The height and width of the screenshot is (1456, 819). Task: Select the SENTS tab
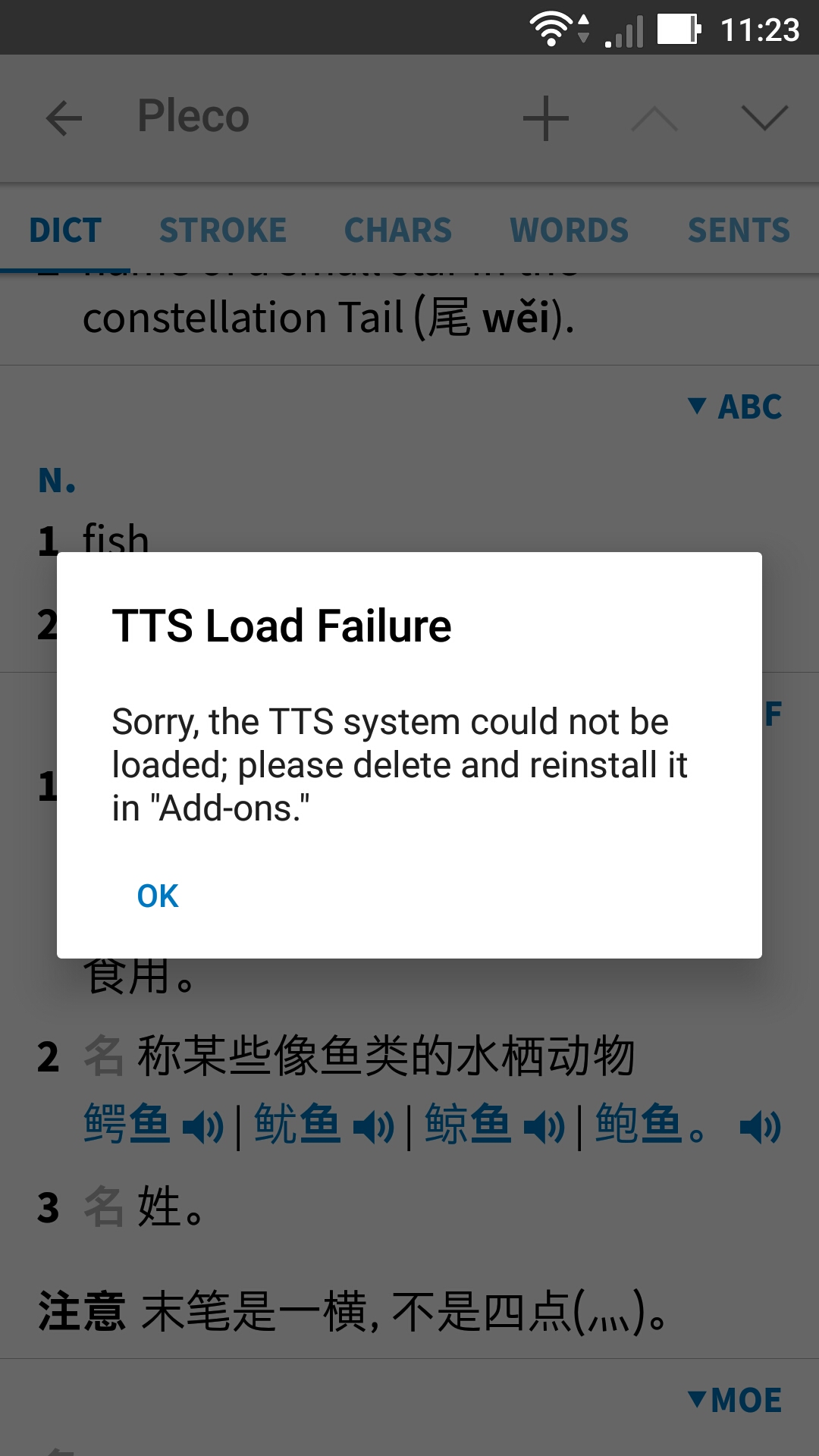(739, 231)
